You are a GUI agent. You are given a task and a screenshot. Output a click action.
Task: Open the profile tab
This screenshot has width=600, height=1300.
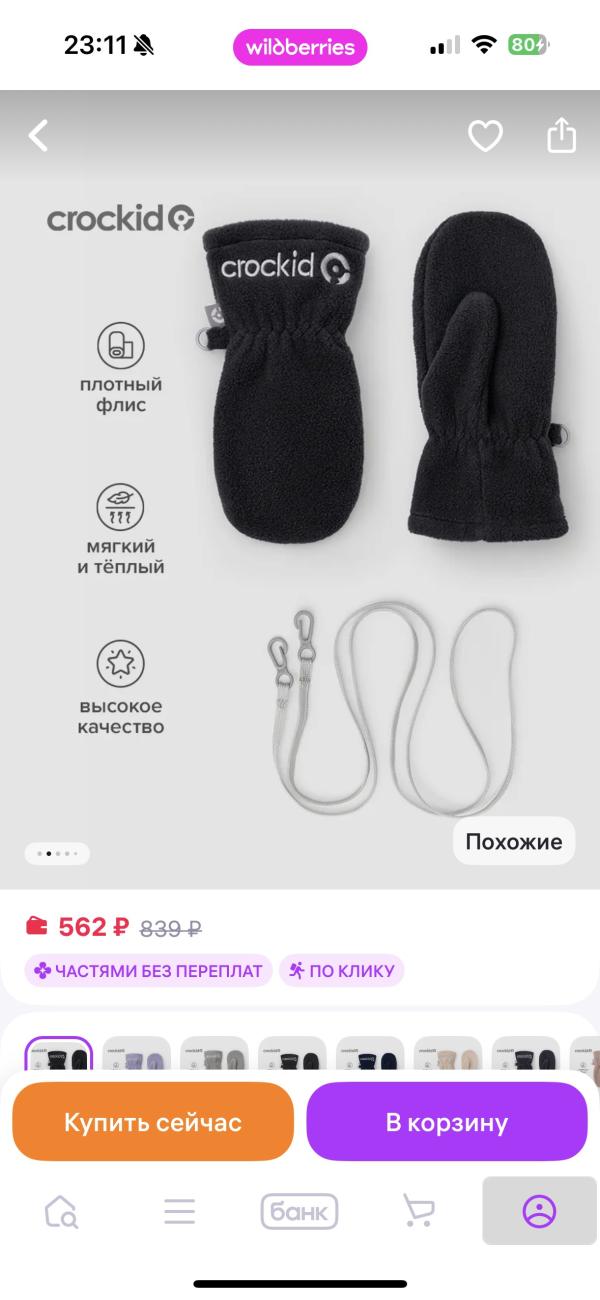(x=539, y=1212)
